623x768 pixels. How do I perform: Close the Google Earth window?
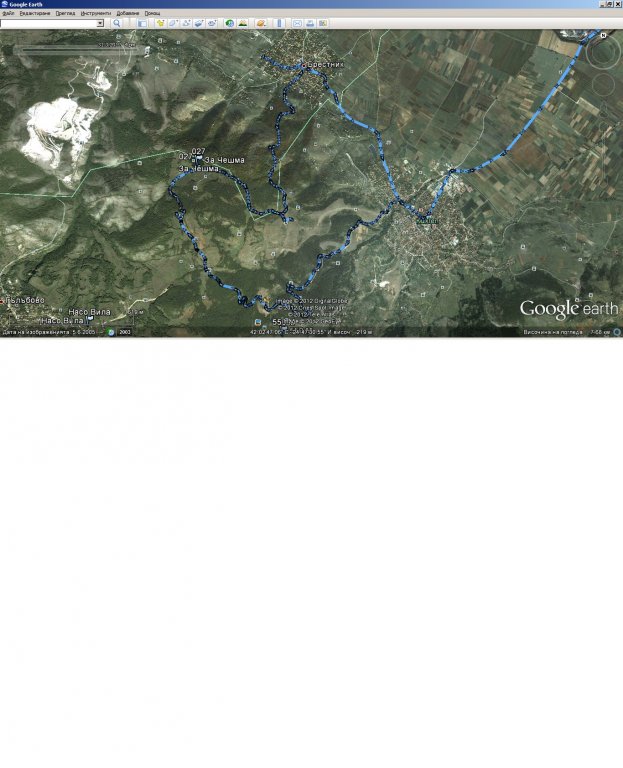tap(617, 4)
